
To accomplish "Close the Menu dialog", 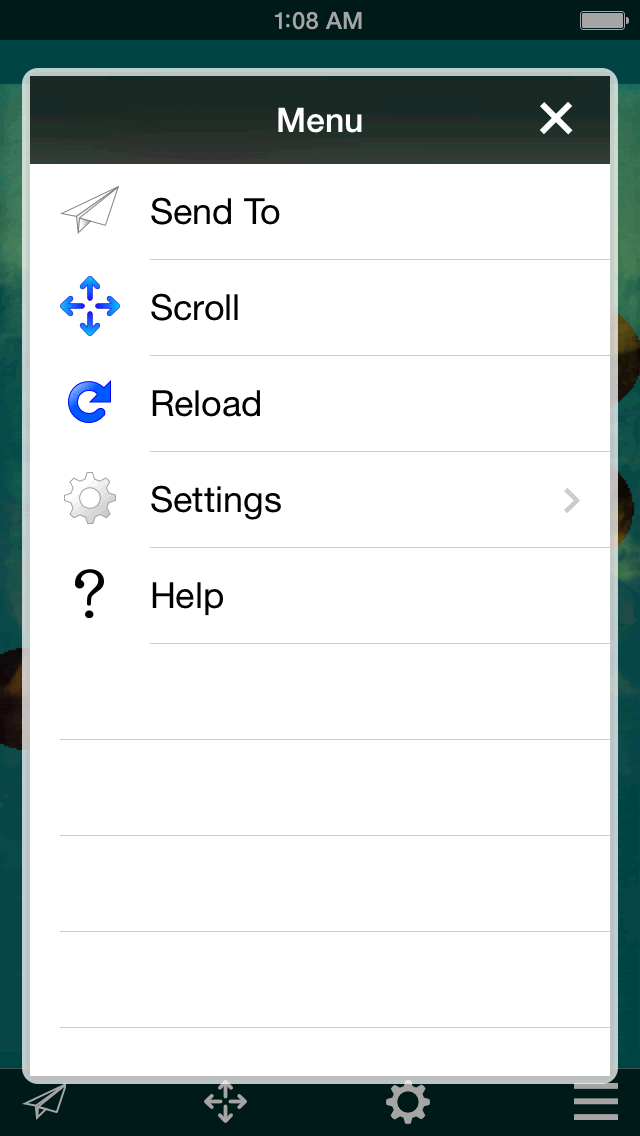I will pos(556,119).
